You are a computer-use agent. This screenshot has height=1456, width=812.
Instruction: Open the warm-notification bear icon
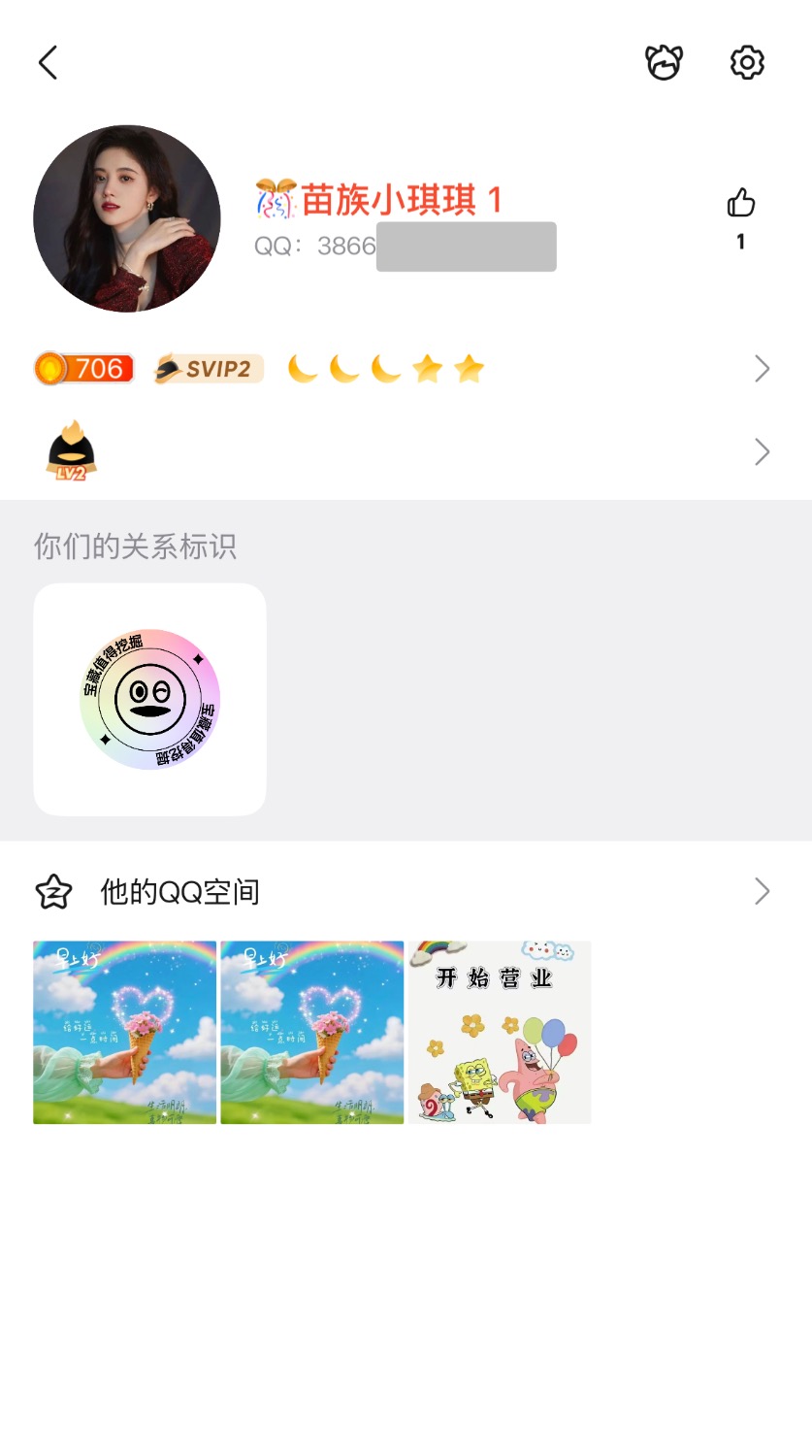(664, 61)
